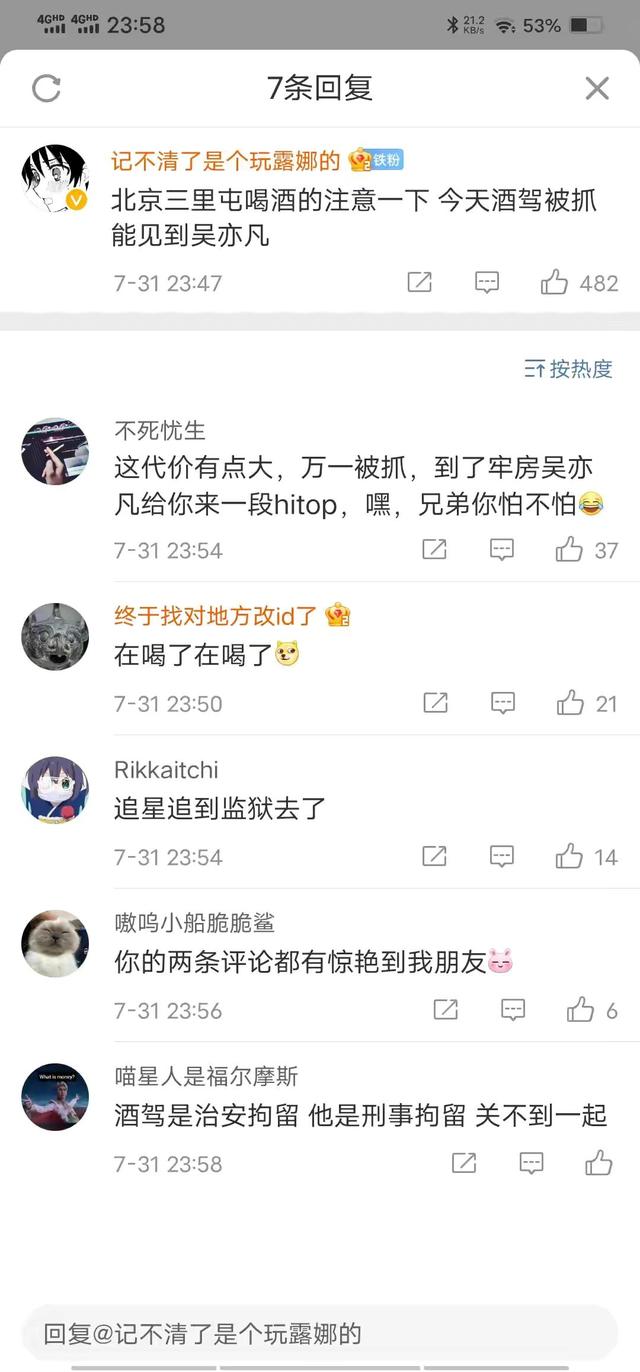
Task: Share the comment by 记不清了是个玩露娜的
Action: click(x=420, y=282)
